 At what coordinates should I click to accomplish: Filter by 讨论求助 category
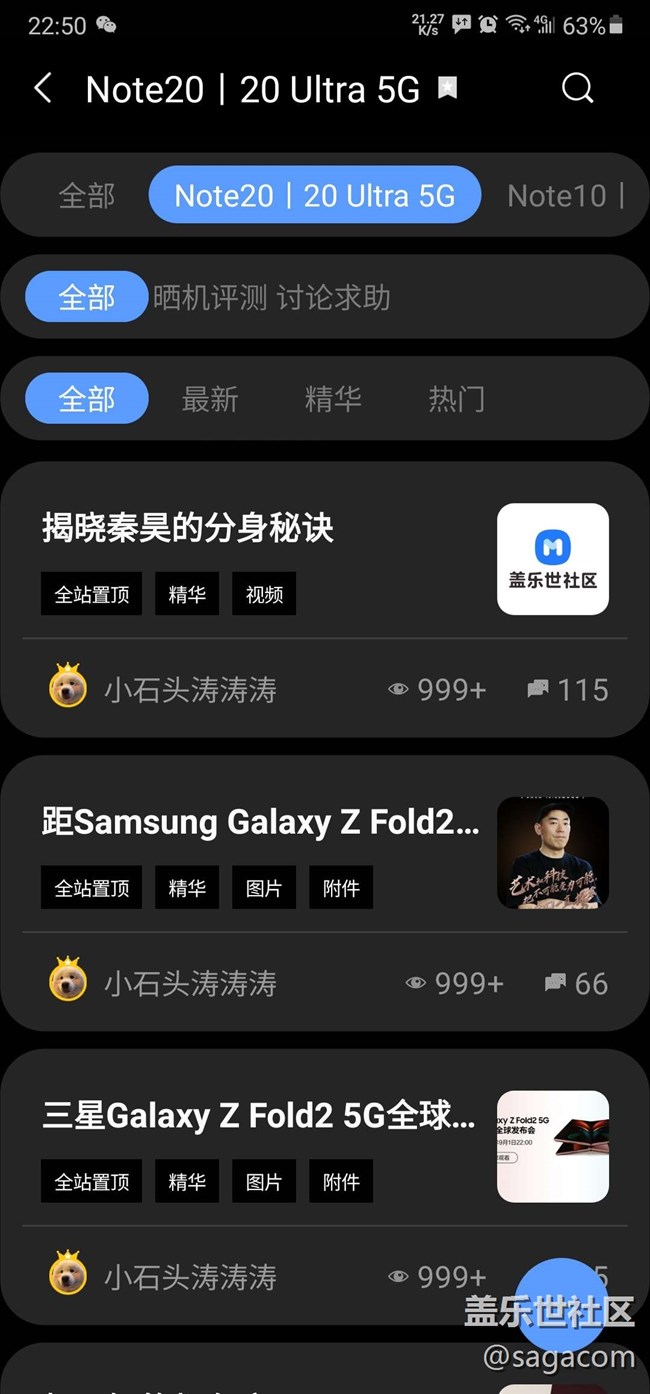[333, 297]
